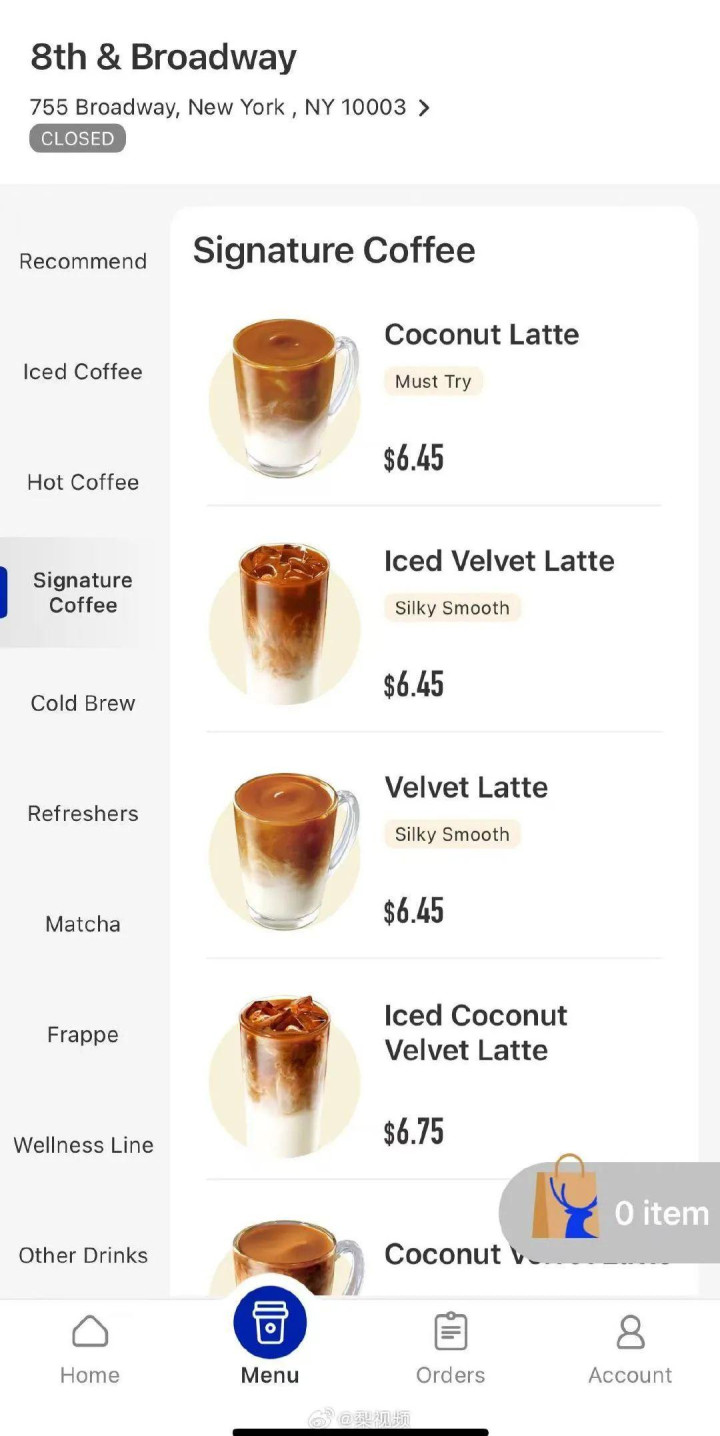View the Velvet Latte with glass mug
The image size is (720, 1436).
(x=466, y=788)
